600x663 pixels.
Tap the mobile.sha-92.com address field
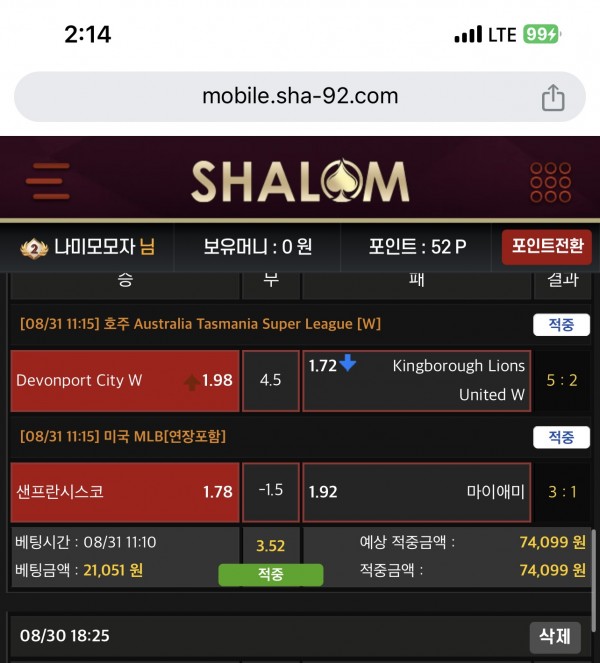(x=300, y=97)
